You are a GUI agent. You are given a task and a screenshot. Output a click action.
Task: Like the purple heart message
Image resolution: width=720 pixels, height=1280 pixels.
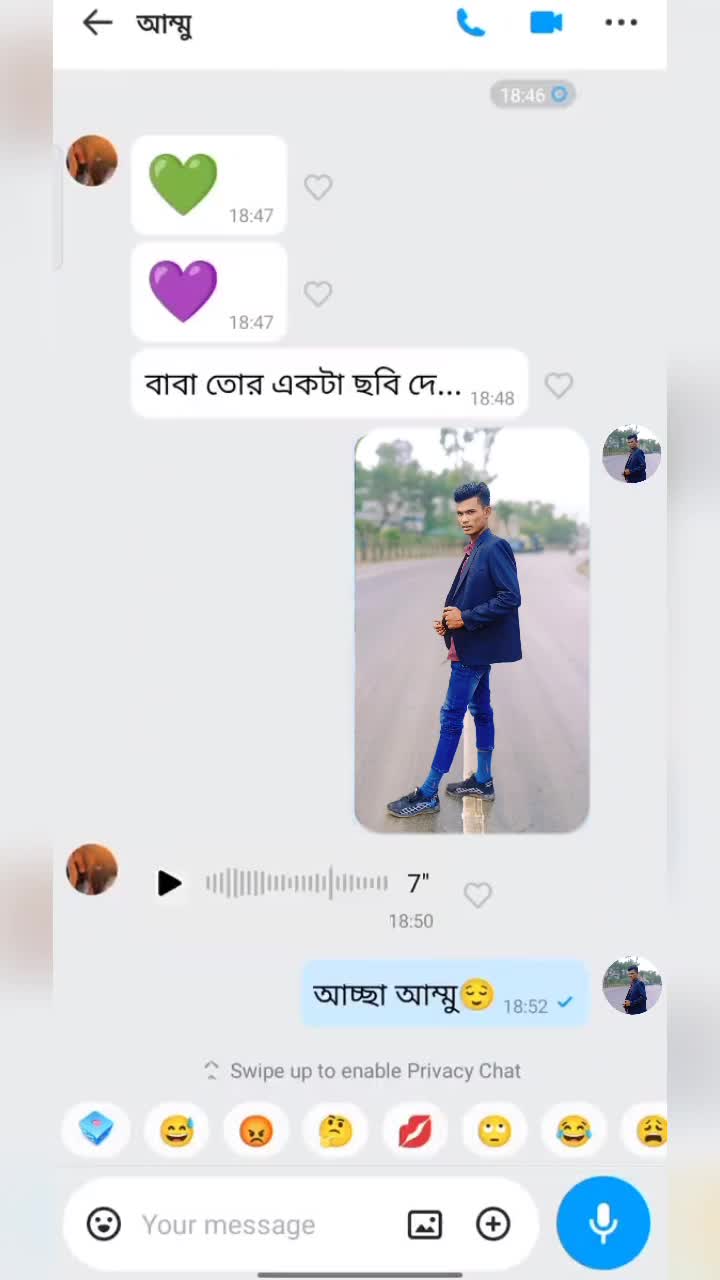point(318,294)
